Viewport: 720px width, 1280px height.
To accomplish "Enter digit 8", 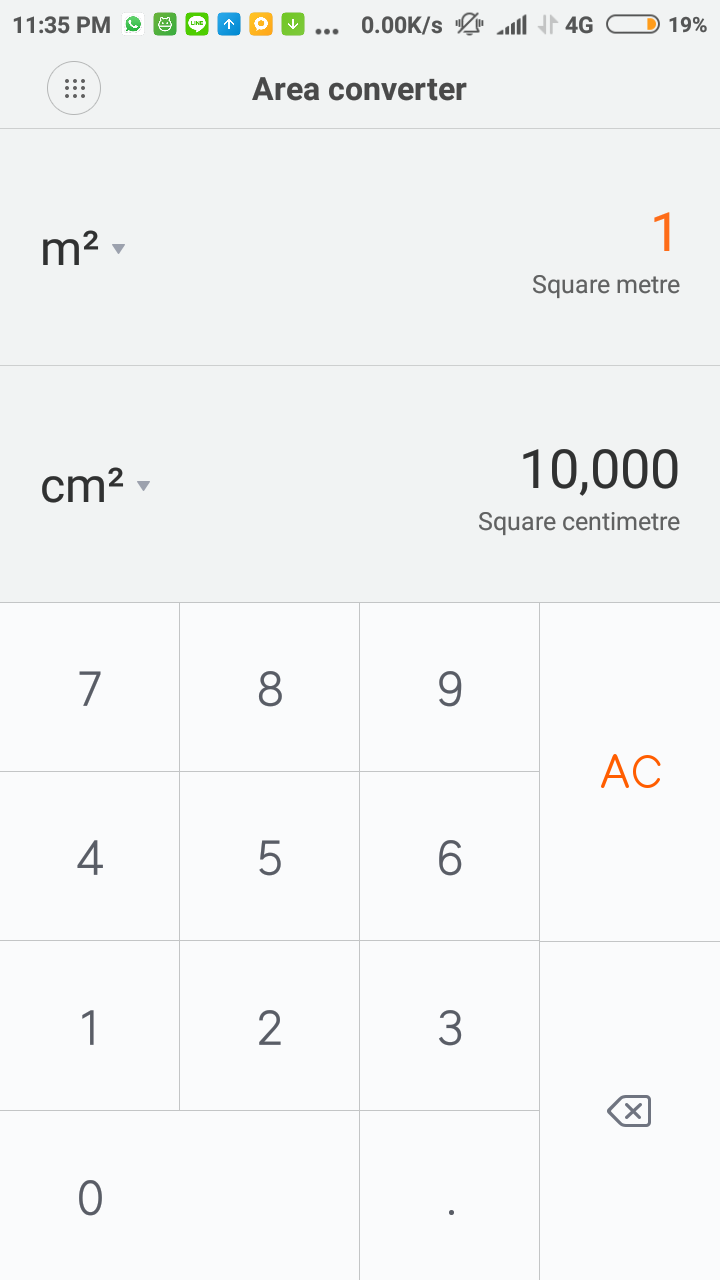I will 270,688.
